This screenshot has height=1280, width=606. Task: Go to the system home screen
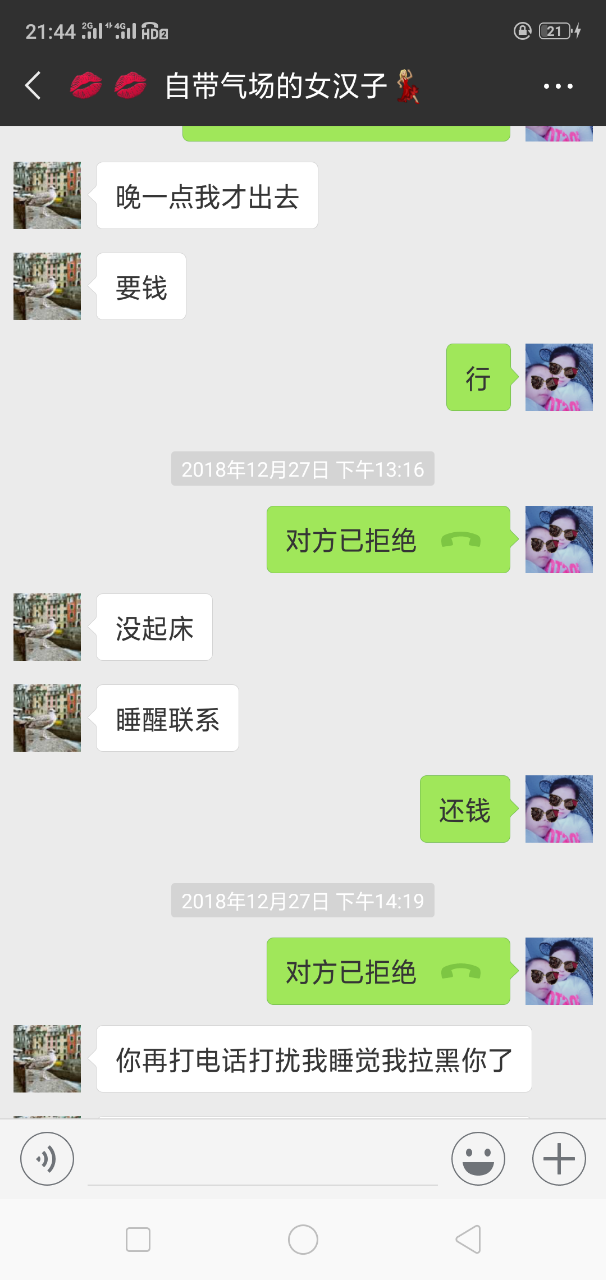303,1240
